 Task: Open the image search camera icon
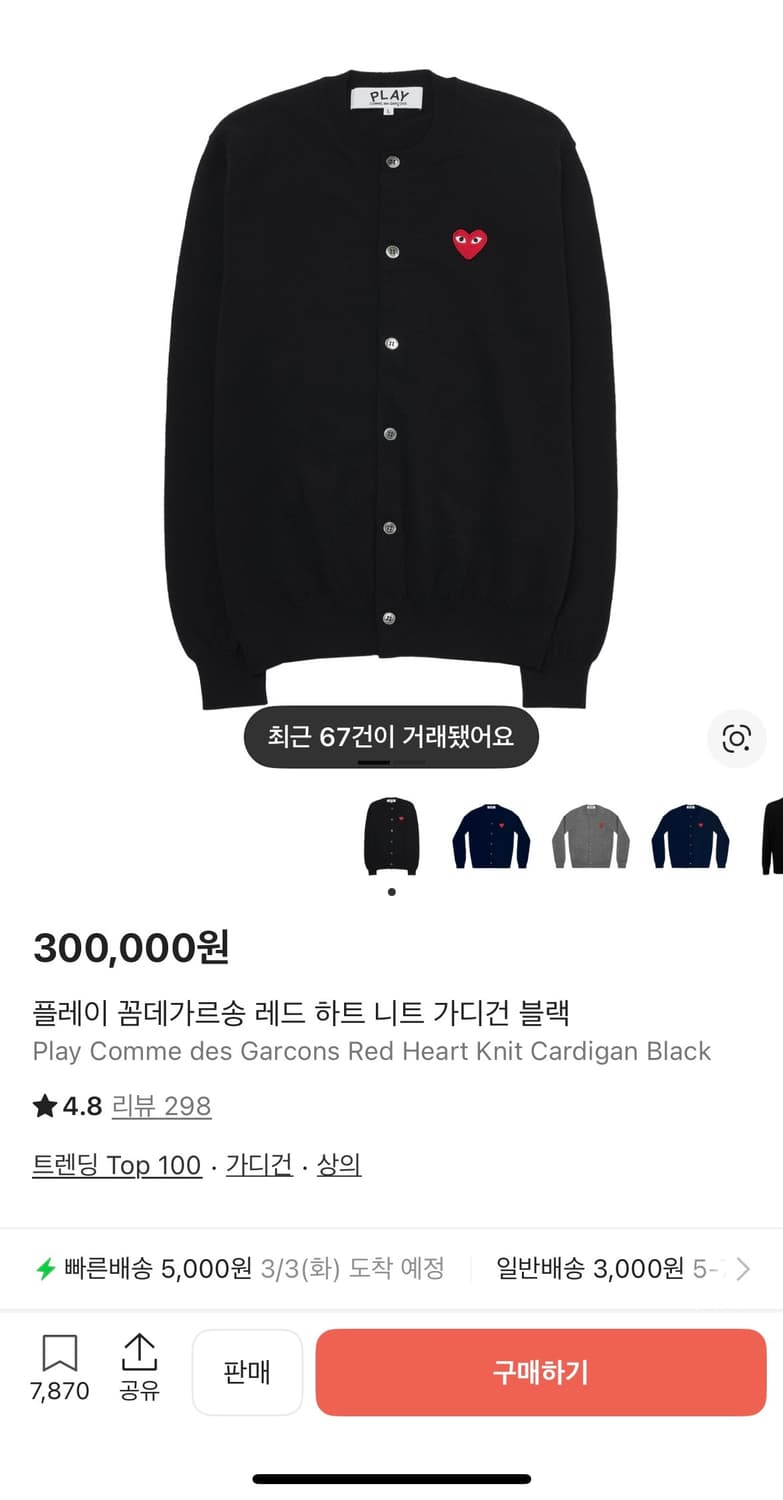(x=736, y=738)
